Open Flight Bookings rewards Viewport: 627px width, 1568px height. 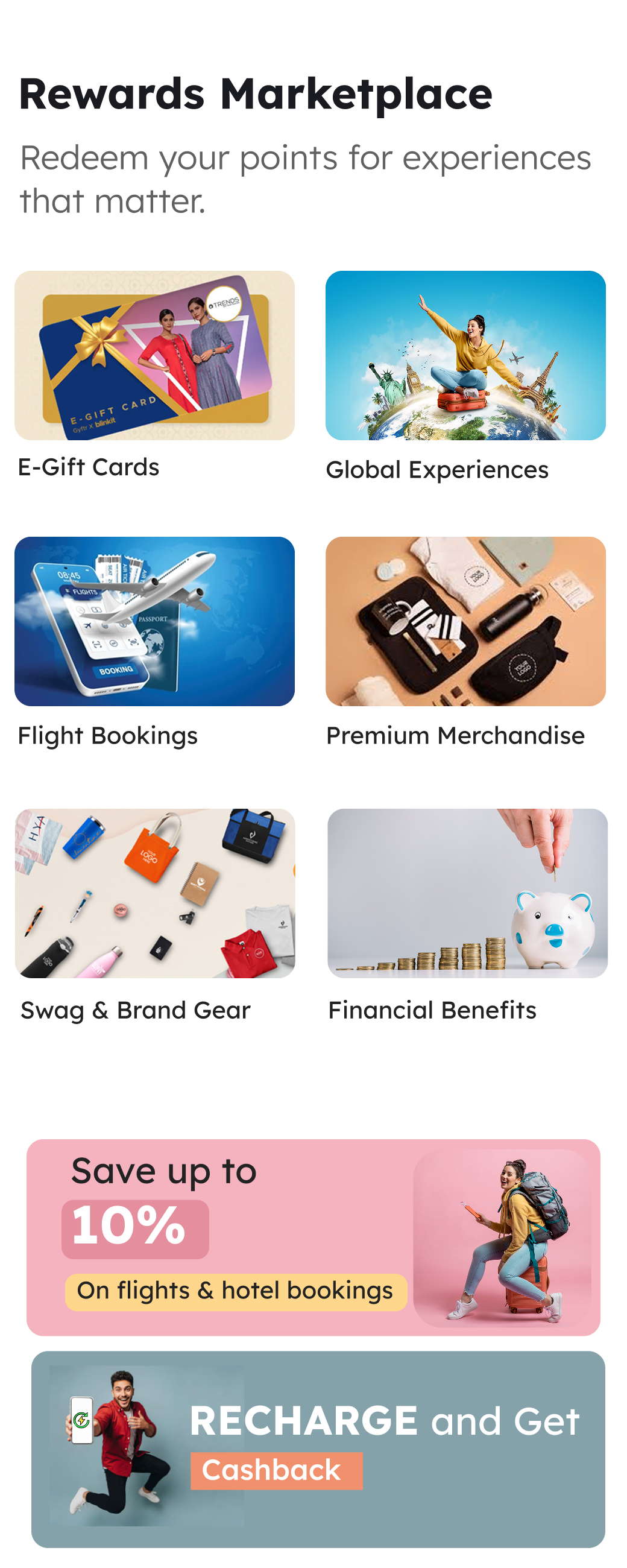(x=154, y=621)
